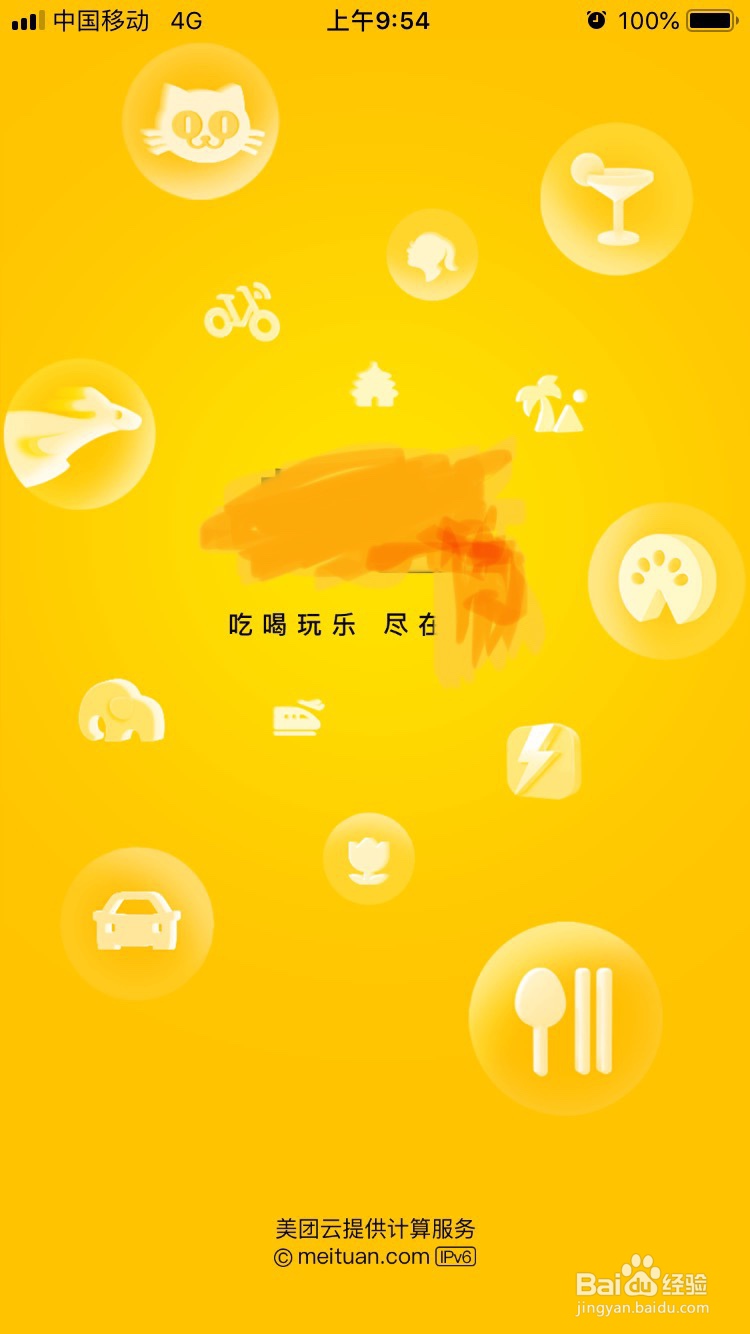Screen dimensions: 750x1334
Task: Click the 美团云提供计算服务 text
Action: tap(375, 1228)
